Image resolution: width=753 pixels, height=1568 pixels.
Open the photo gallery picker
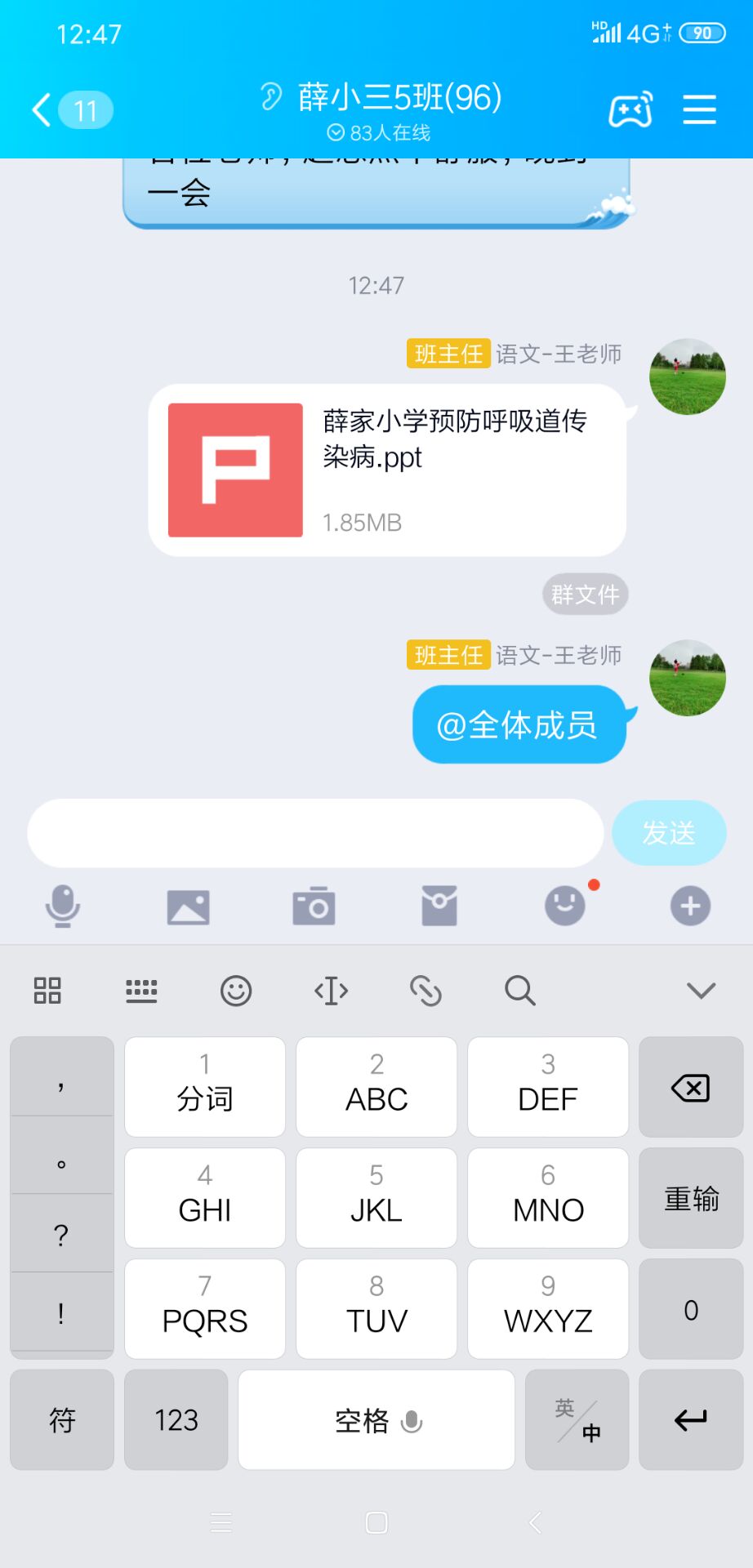(189, 906)
